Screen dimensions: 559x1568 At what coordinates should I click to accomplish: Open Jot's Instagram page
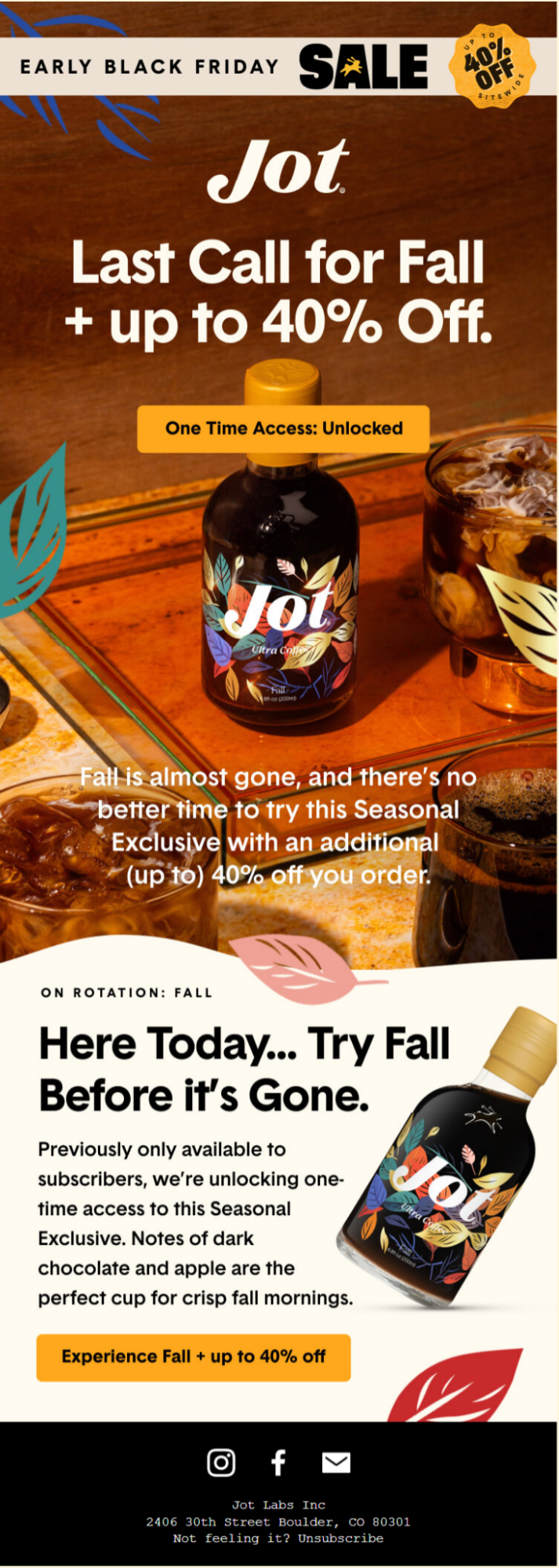coord(221,1462)
